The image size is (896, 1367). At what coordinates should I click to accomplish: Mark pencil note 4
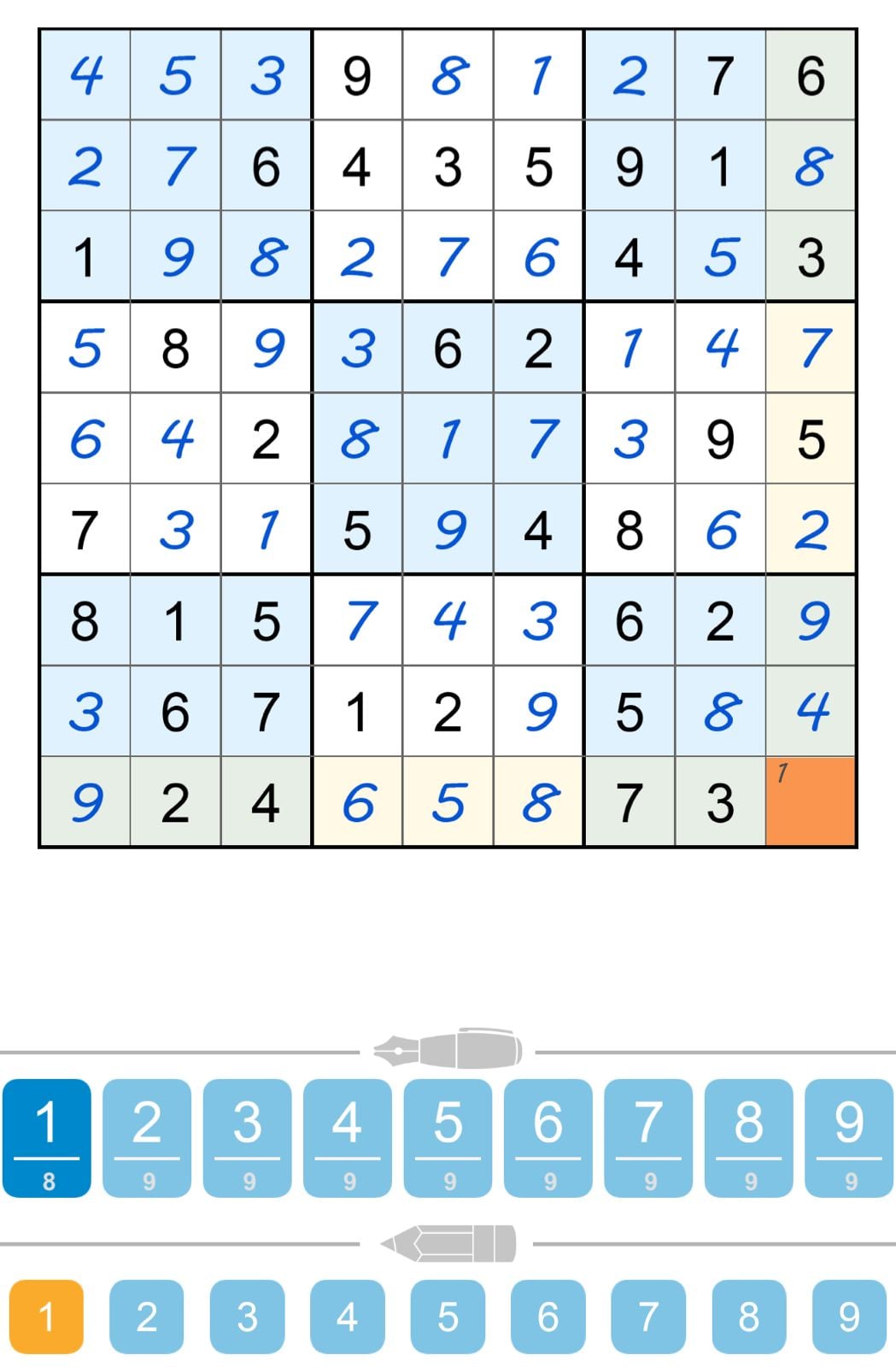[348, 1317]
